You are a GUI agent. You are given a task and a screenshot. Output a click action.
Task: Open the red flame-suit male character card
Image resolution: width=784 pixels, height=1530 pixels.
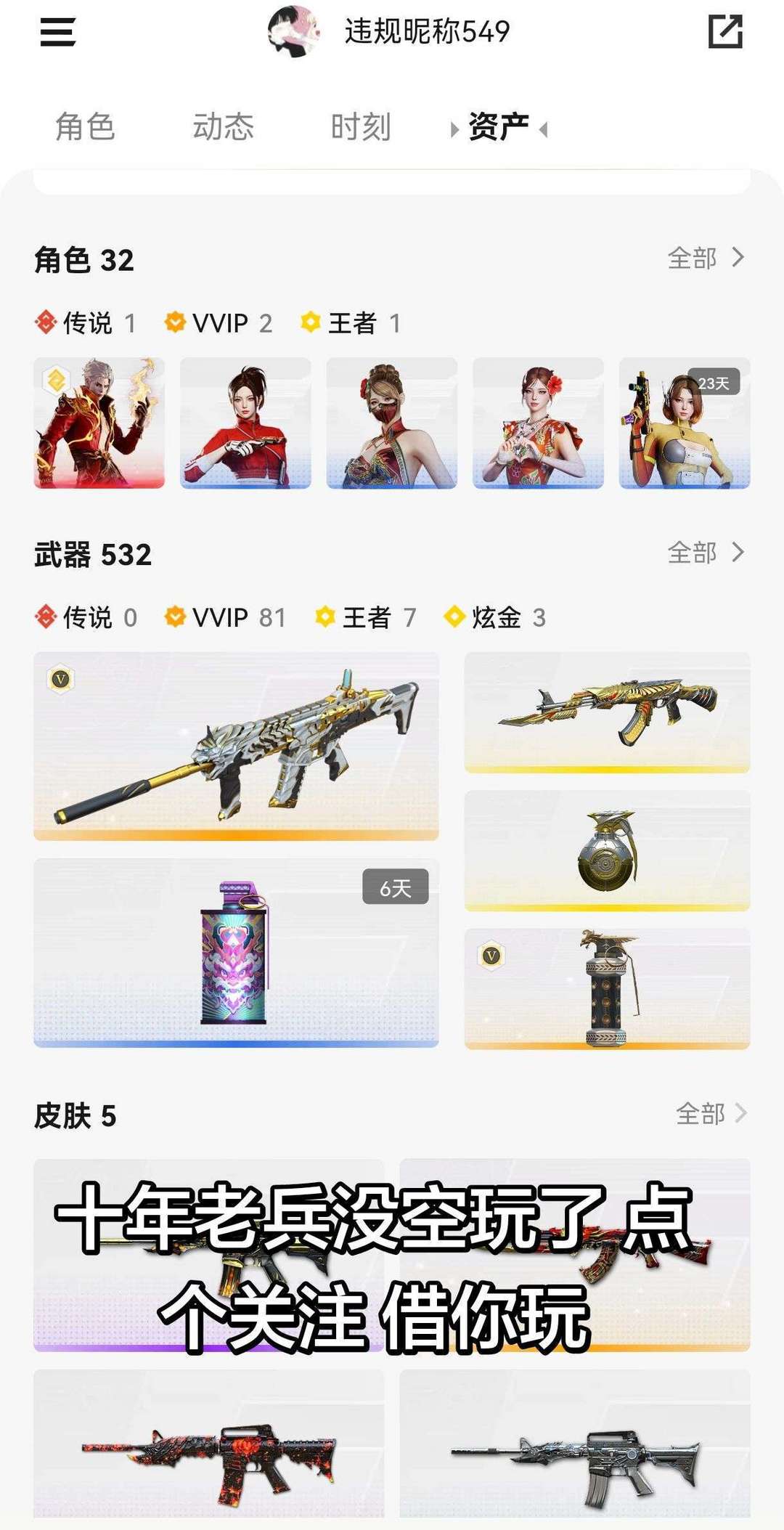click(x=99, y=423)
